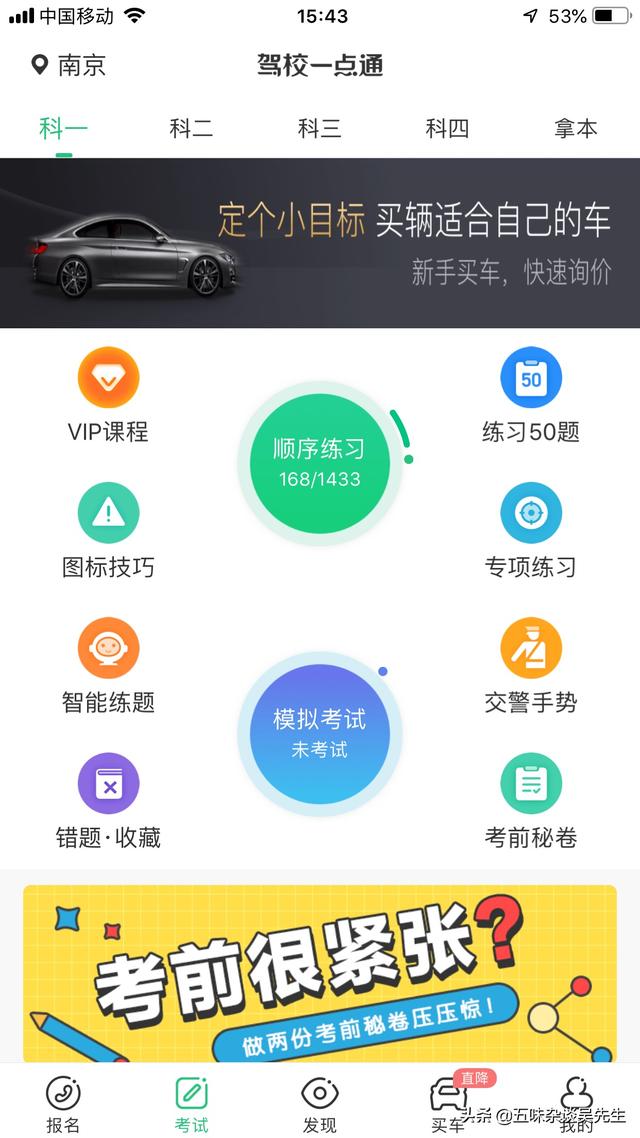Open 交警手势
Viewport: 640px width, 1138px height.
(530, 665)
